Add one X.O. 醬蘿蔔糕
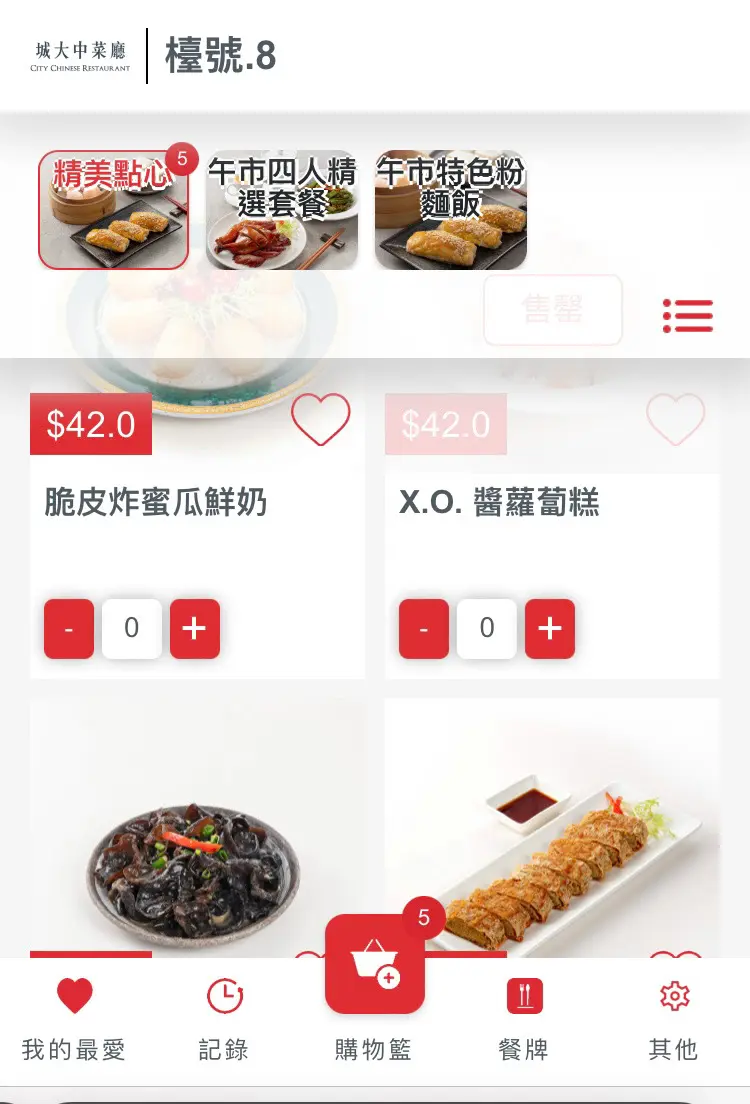Screen dimensions: 750x1104 coord(550,629)
